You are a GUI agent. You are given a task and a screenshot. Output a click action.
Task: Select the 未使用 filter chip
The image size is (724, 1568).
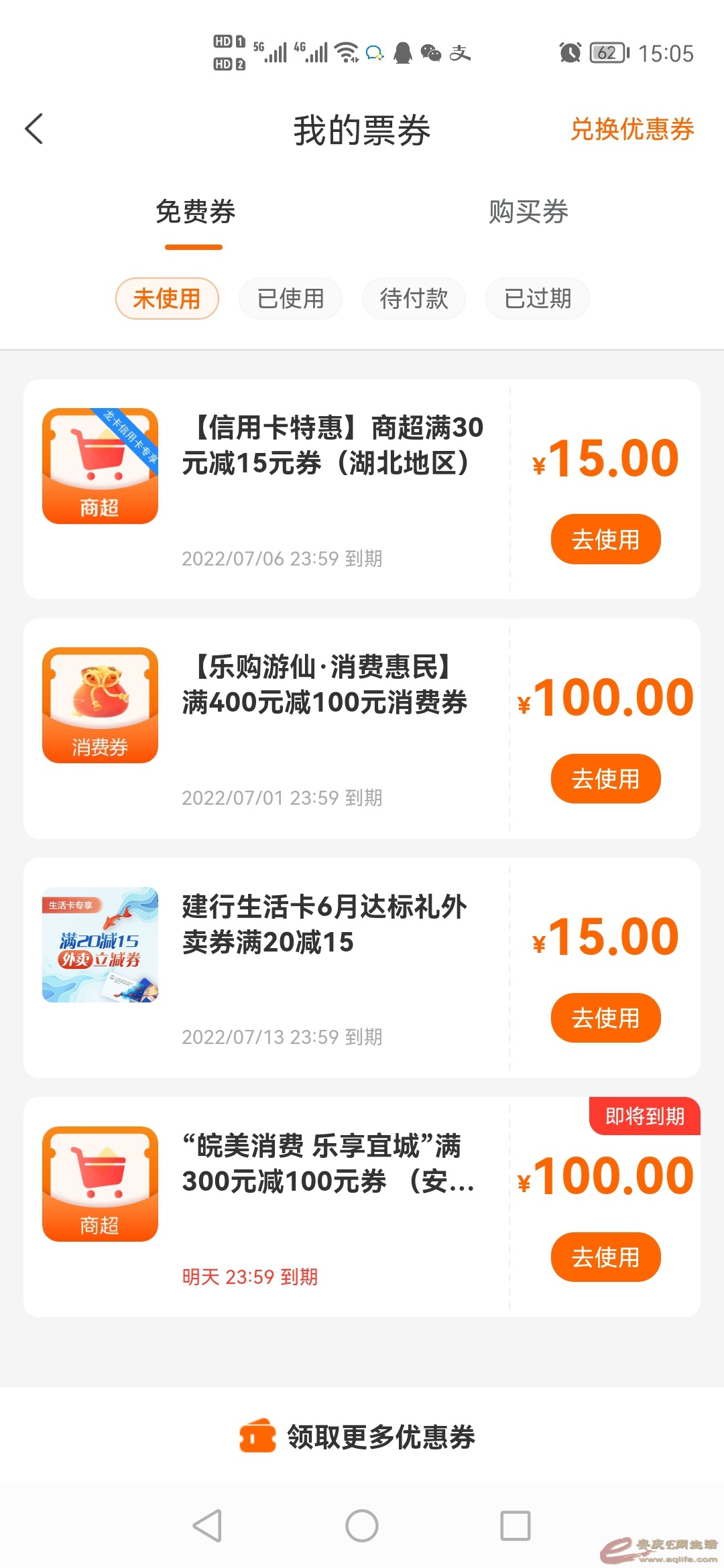pyautogui.click(x=167, y=298)
